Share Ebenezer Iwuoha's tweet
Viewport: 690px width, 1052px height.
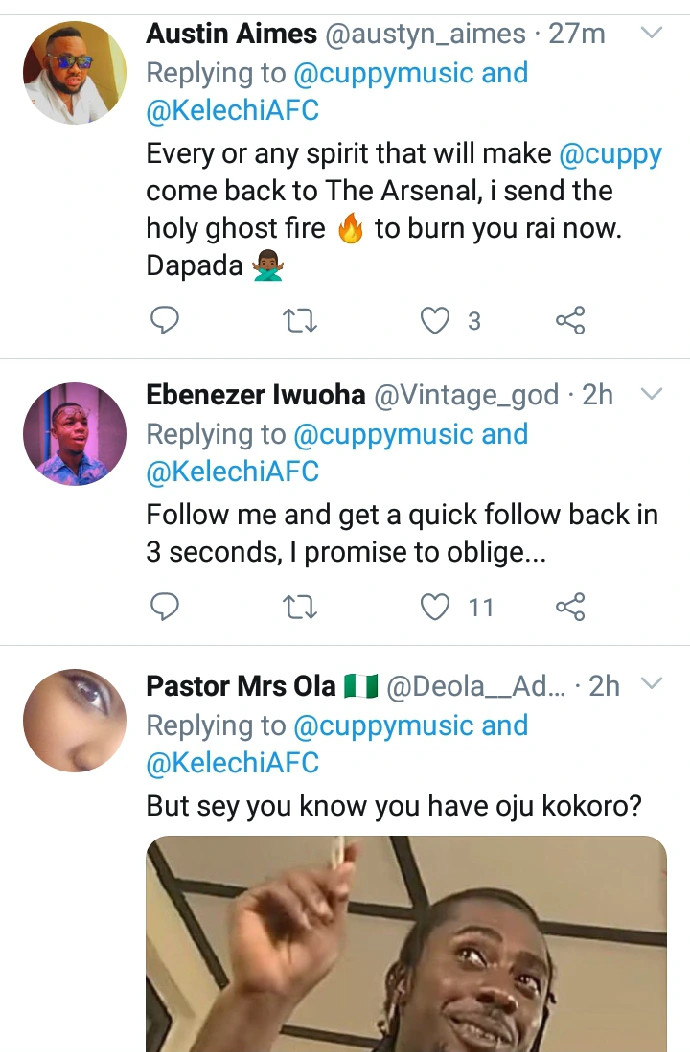pos(570,607)
